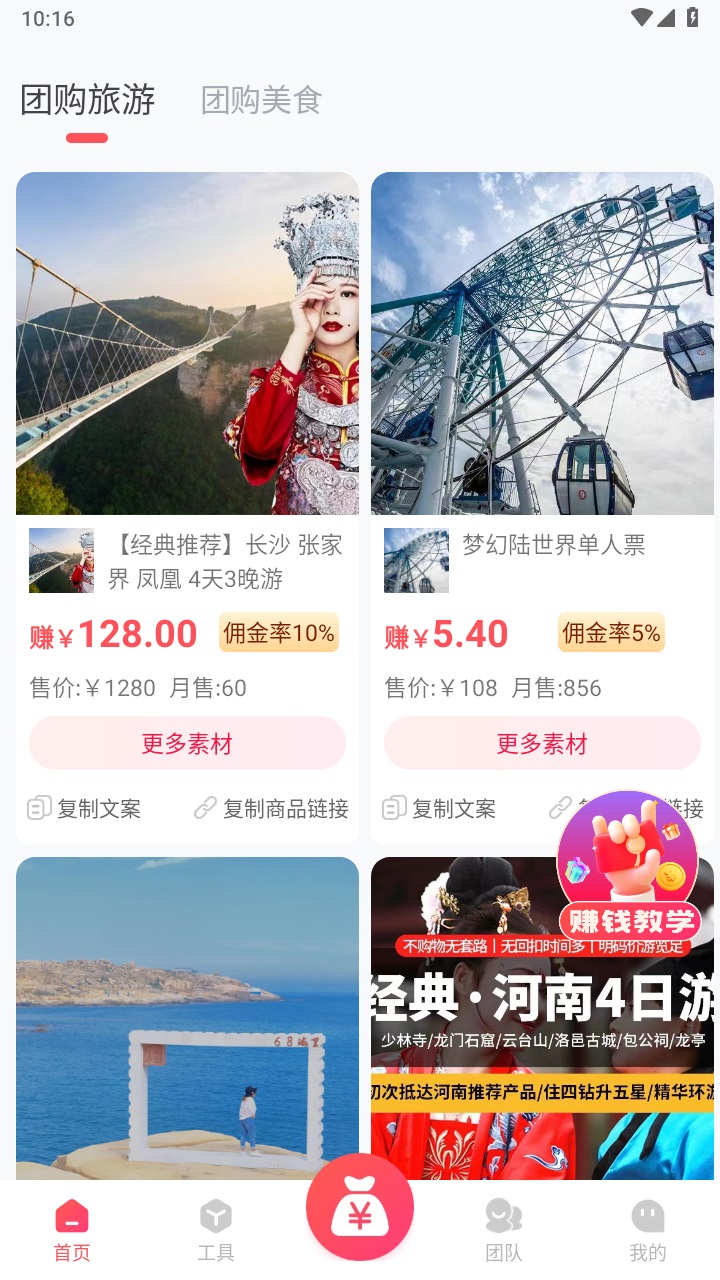The width and height of the screenshot is (720, 1280).
Task: Tap the red central wallet money icon
Action: [x=360, y=1208]
